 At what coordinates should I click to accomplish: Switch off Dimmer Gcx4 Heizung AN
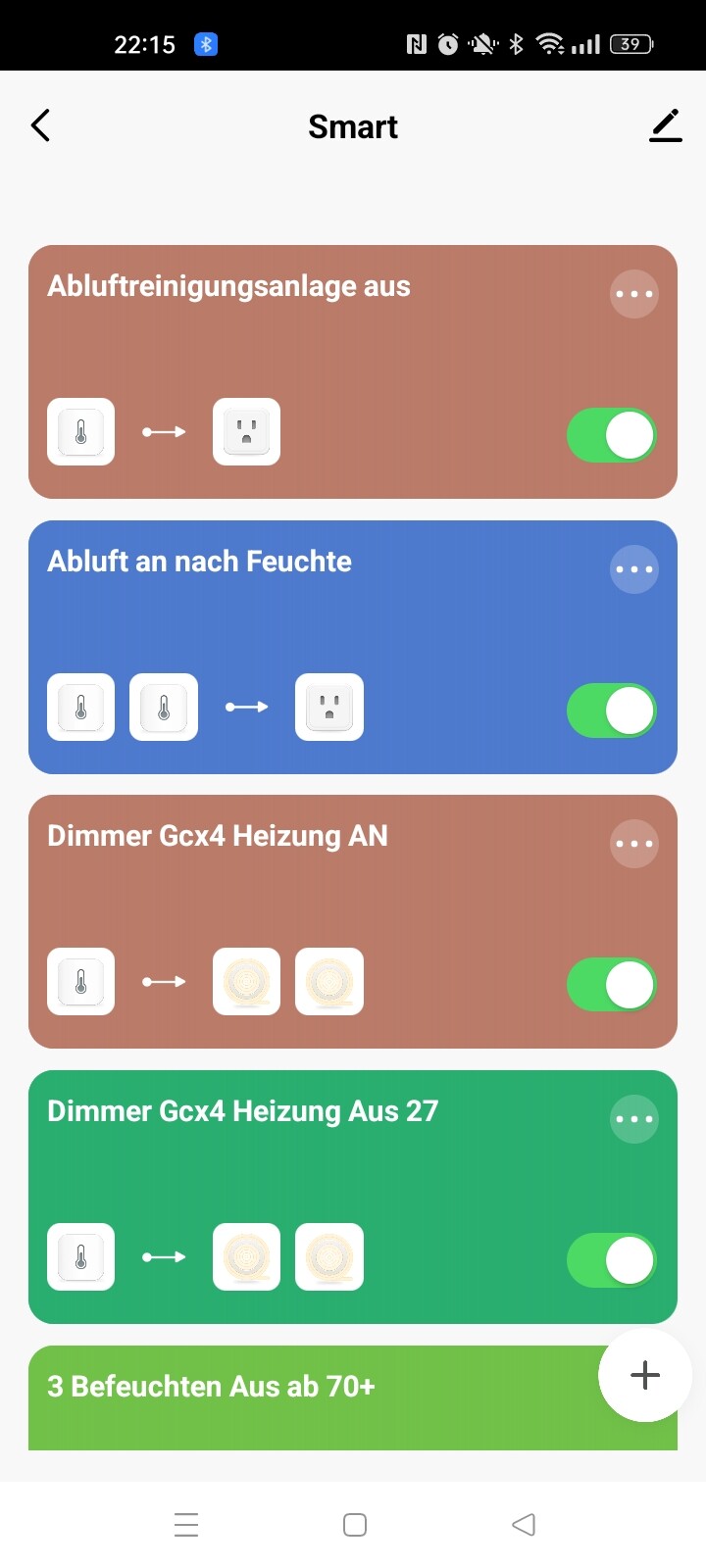click(x=612, y=985)
